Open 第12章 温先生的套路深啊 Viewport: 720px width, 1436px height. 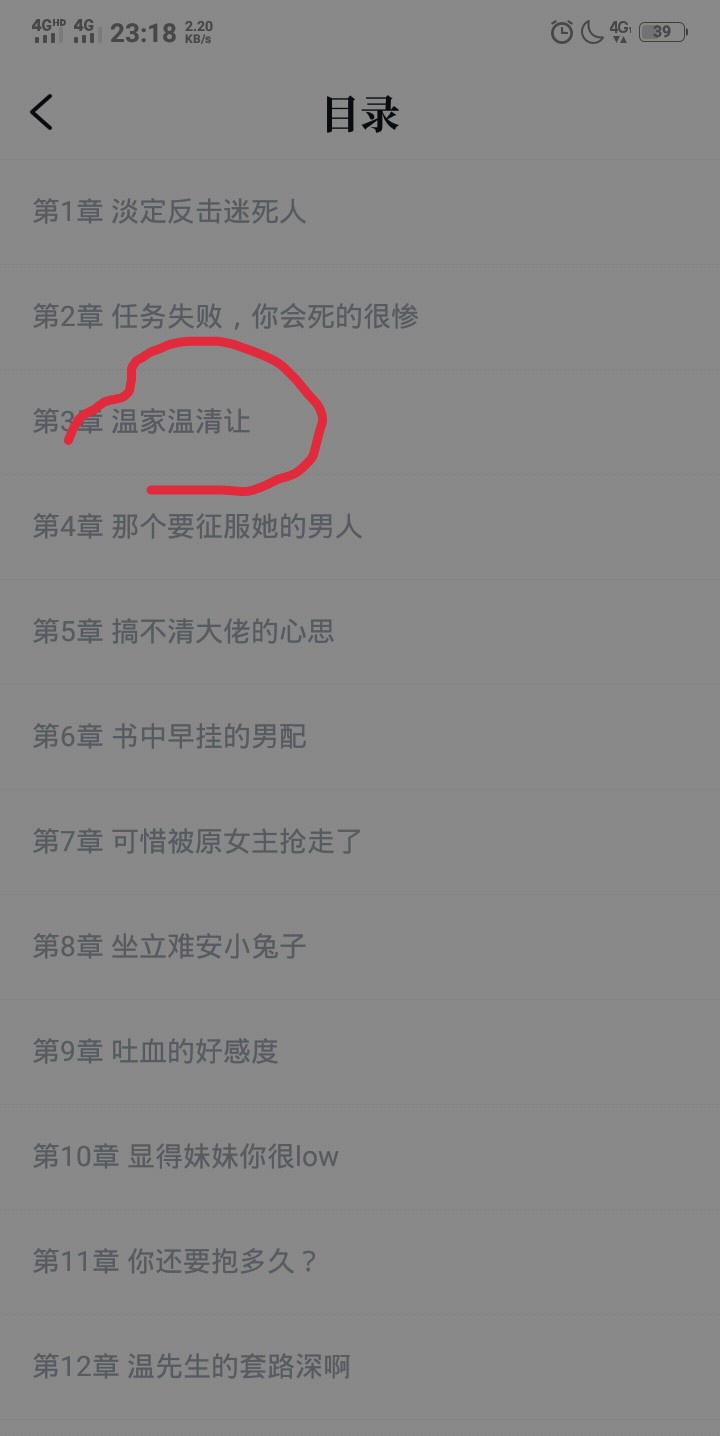[360, 1367]
